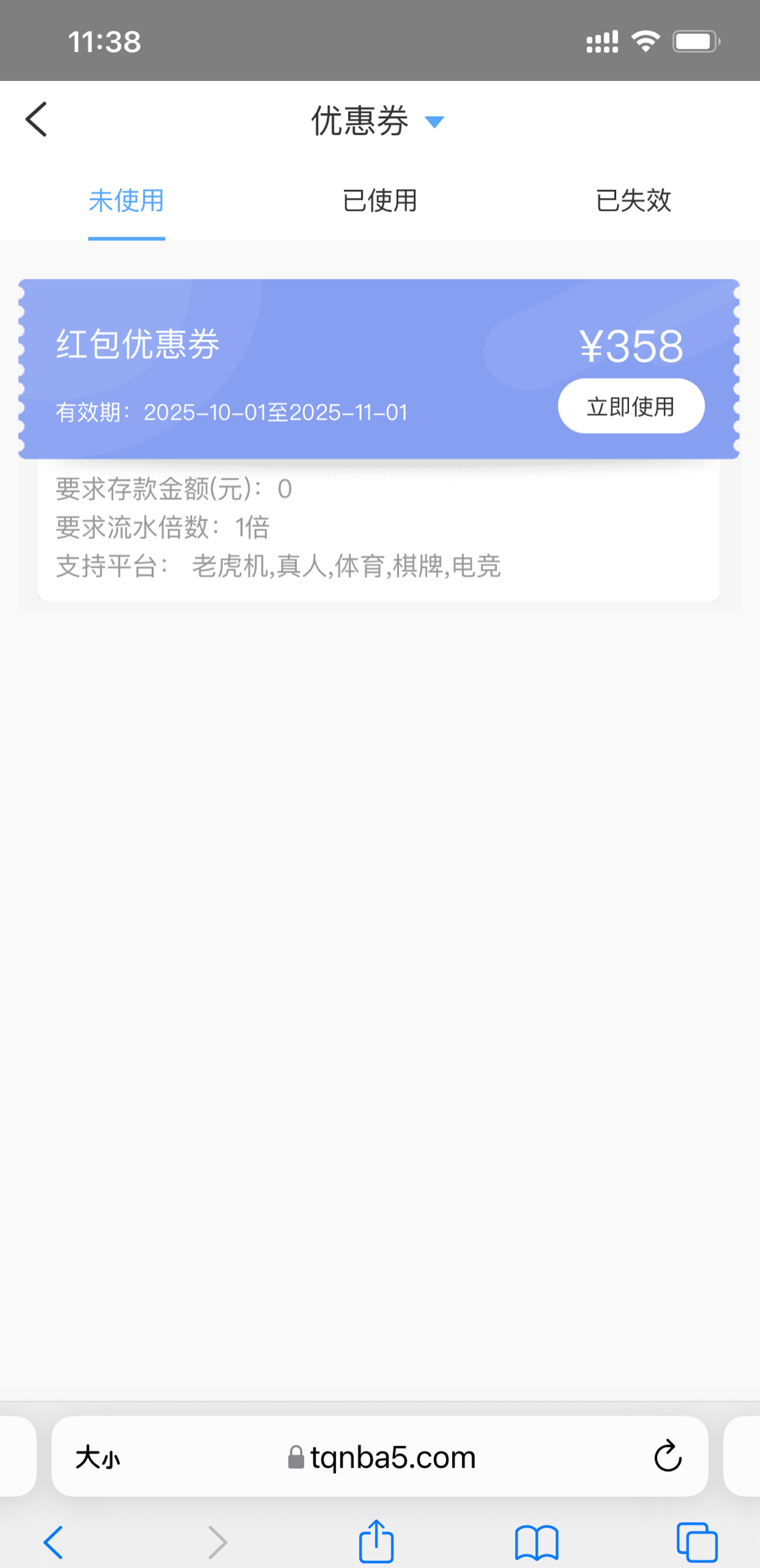The image size is (760, 1568).
Task: Switch to the 已使用 tab
Action: point(380,201)
